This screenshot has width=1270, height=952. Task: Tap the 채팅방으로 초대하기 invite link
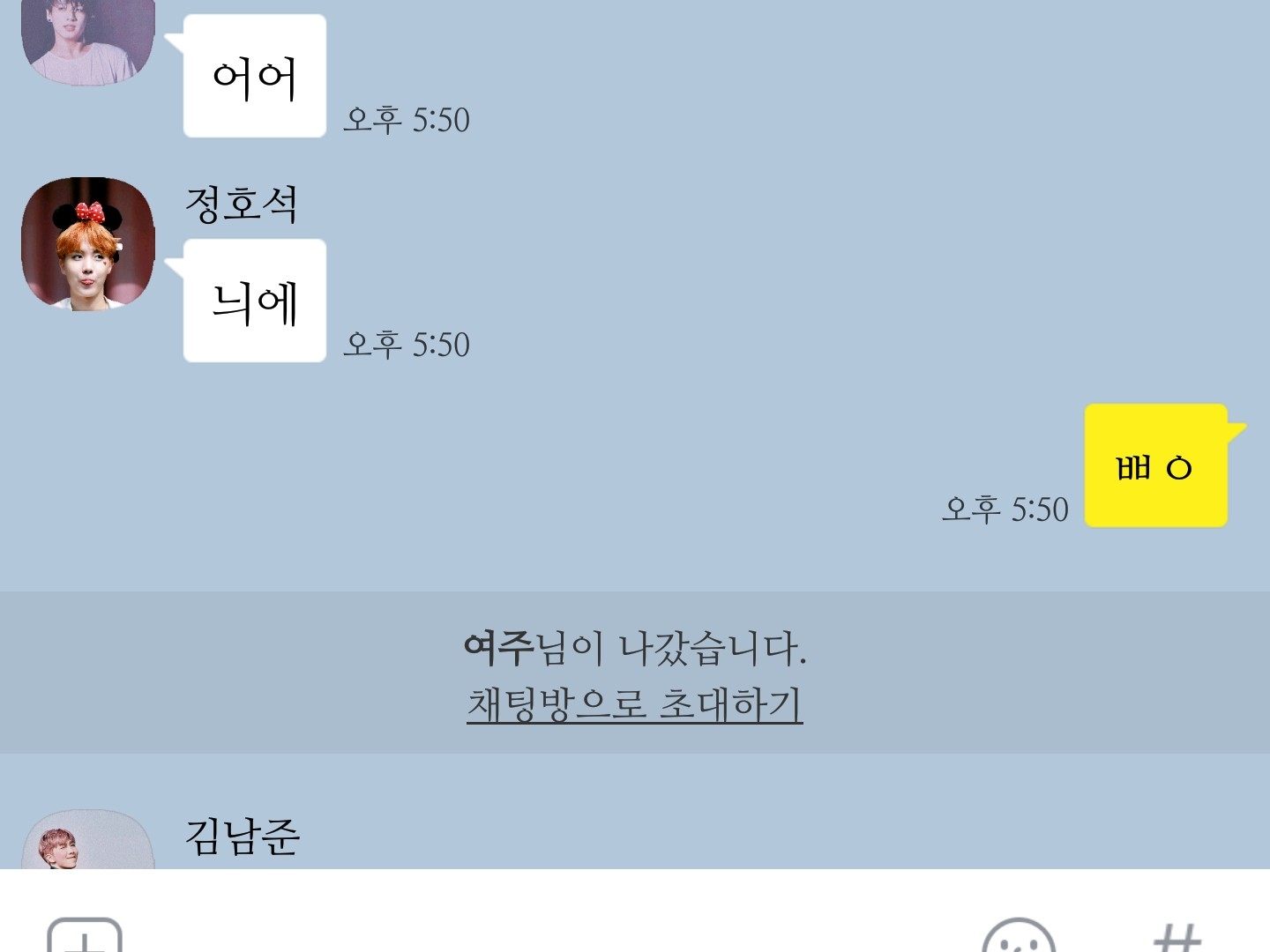pos(634,704)
